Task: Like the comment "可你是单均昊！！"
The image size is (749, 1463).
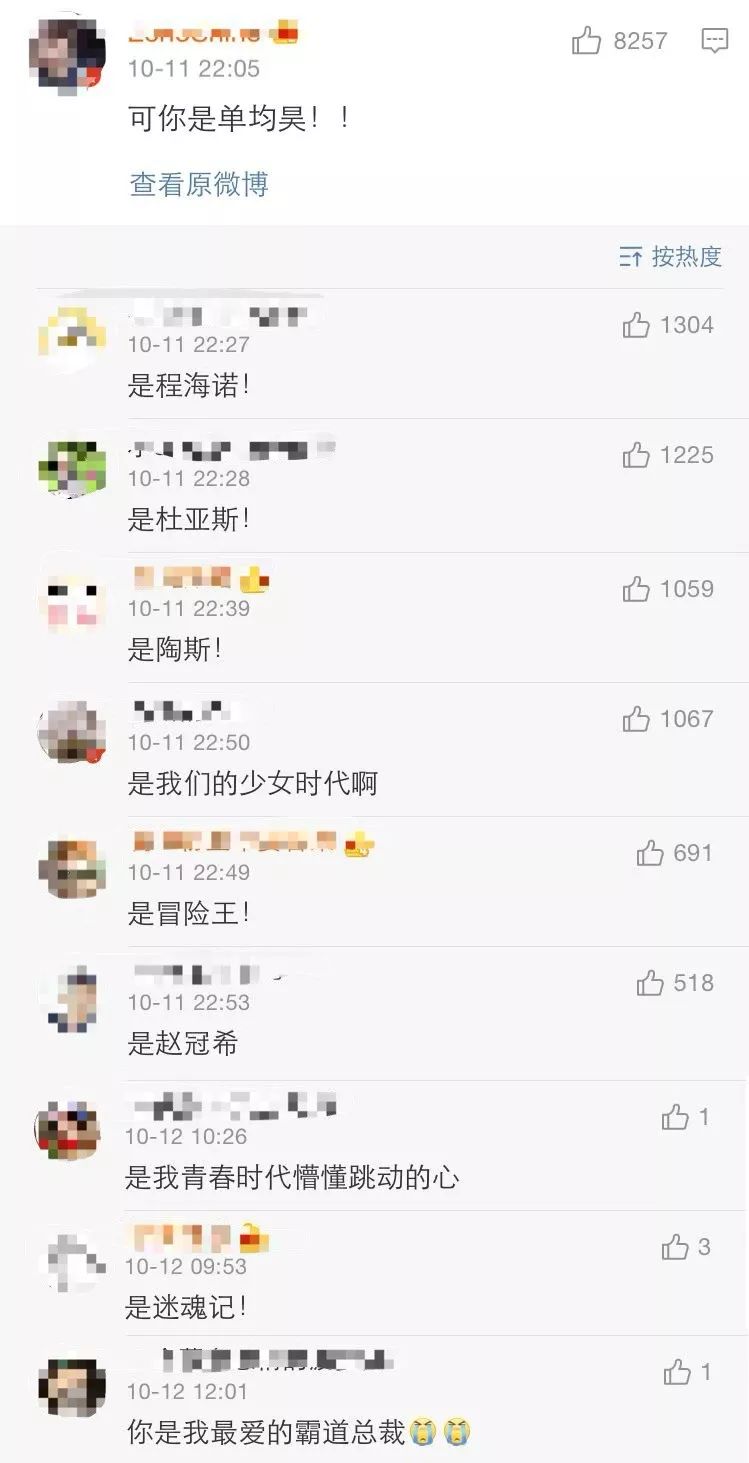Action: [586, 41]
